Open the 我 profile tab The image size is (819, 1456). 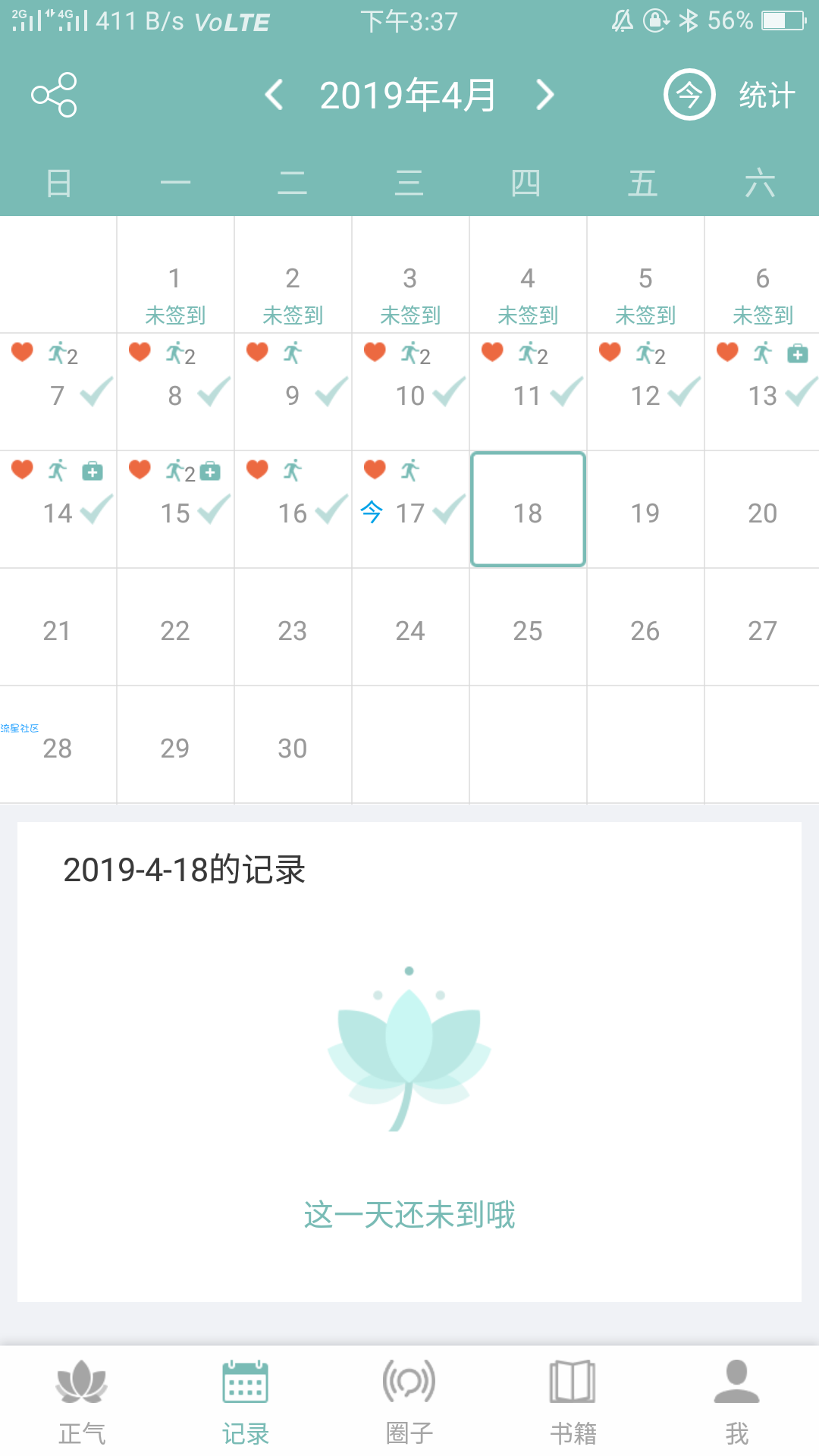pos(736,1401)
